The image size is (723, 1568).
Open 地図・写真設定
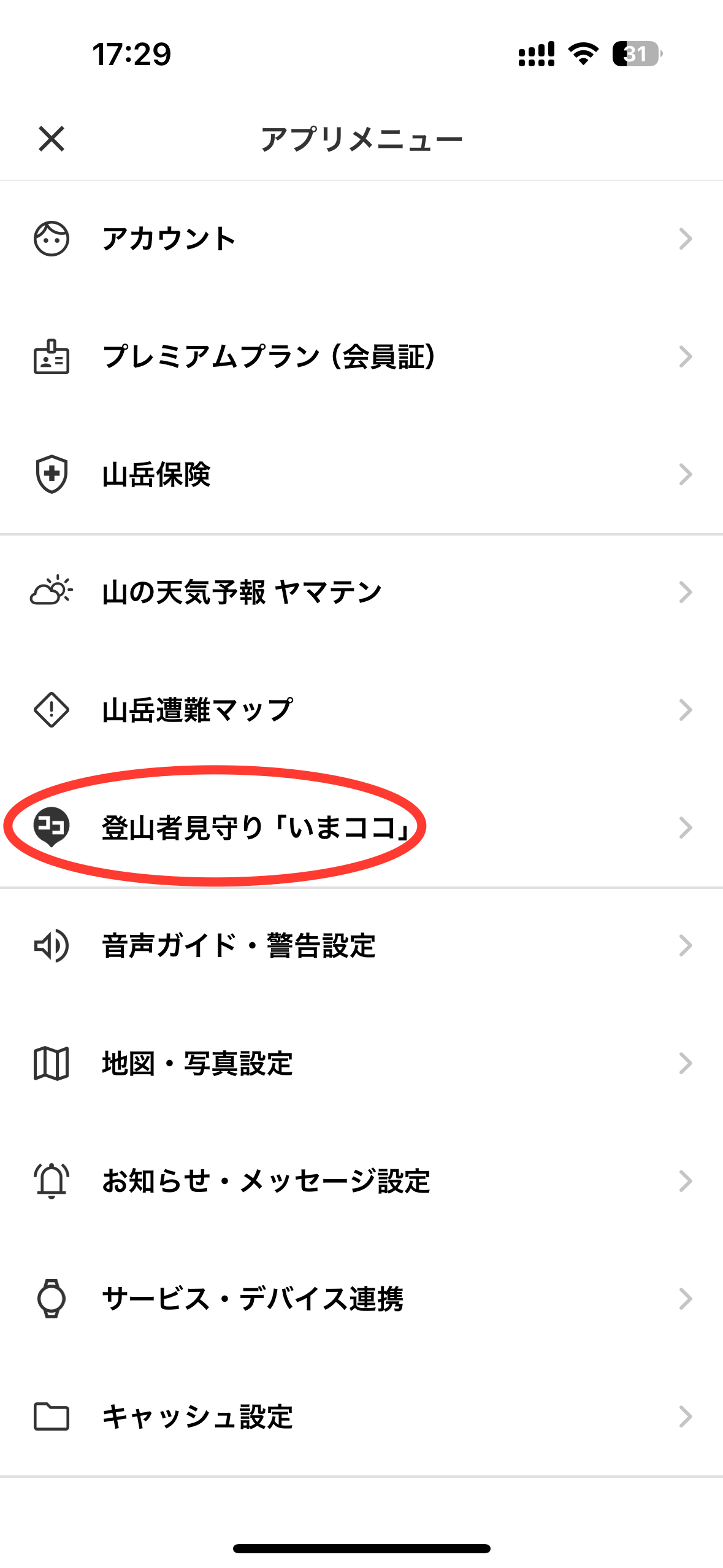361,1063
